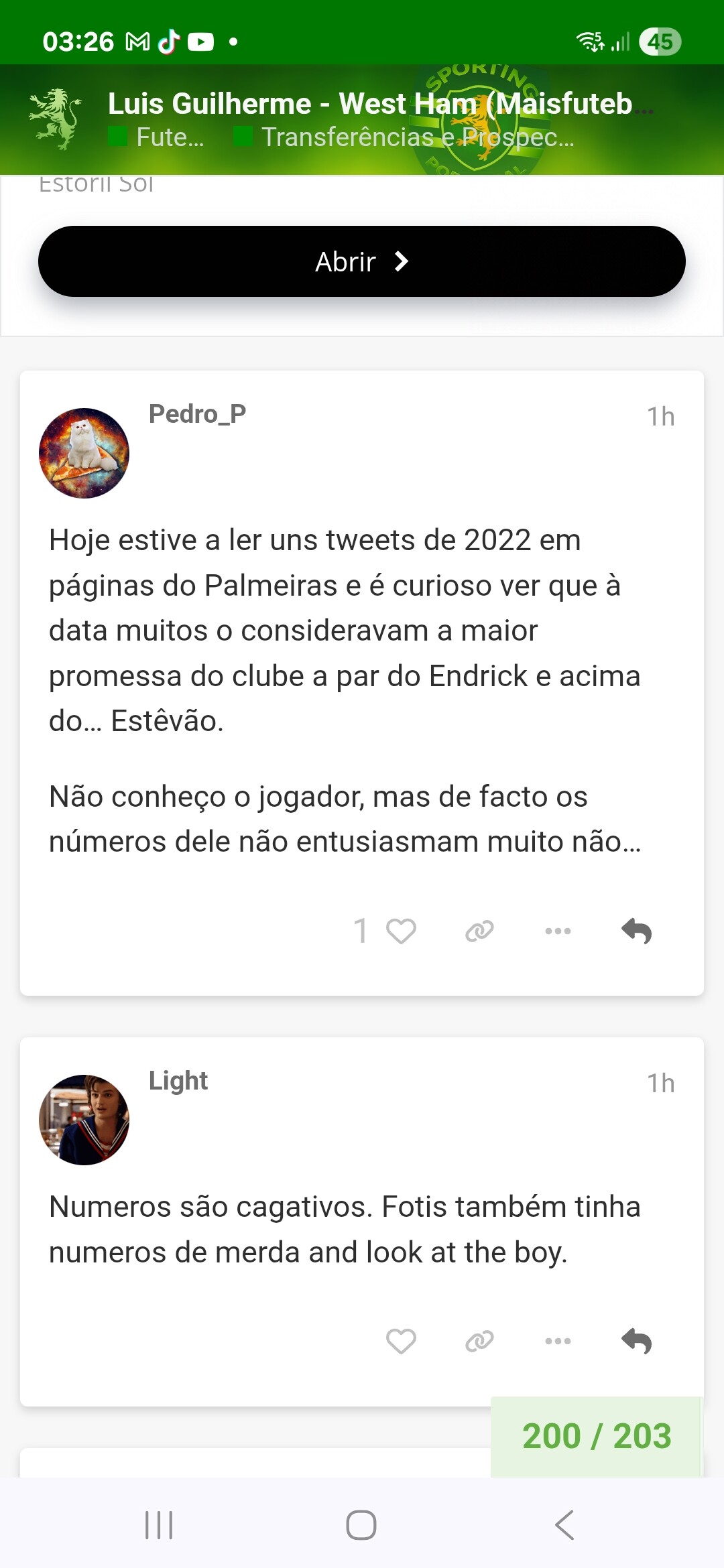Go back with the system back button
The height and width of the screenshot is (1568, 724).
pos(564,1525)
